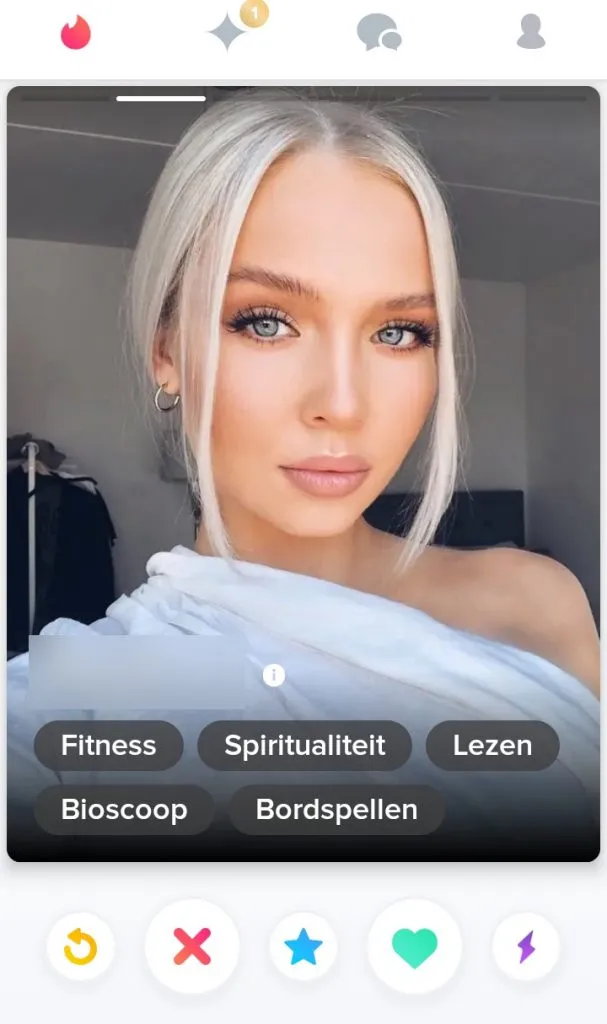Like this profile with the heart
The image size is (607, 1024).
(x=414, y=946)
